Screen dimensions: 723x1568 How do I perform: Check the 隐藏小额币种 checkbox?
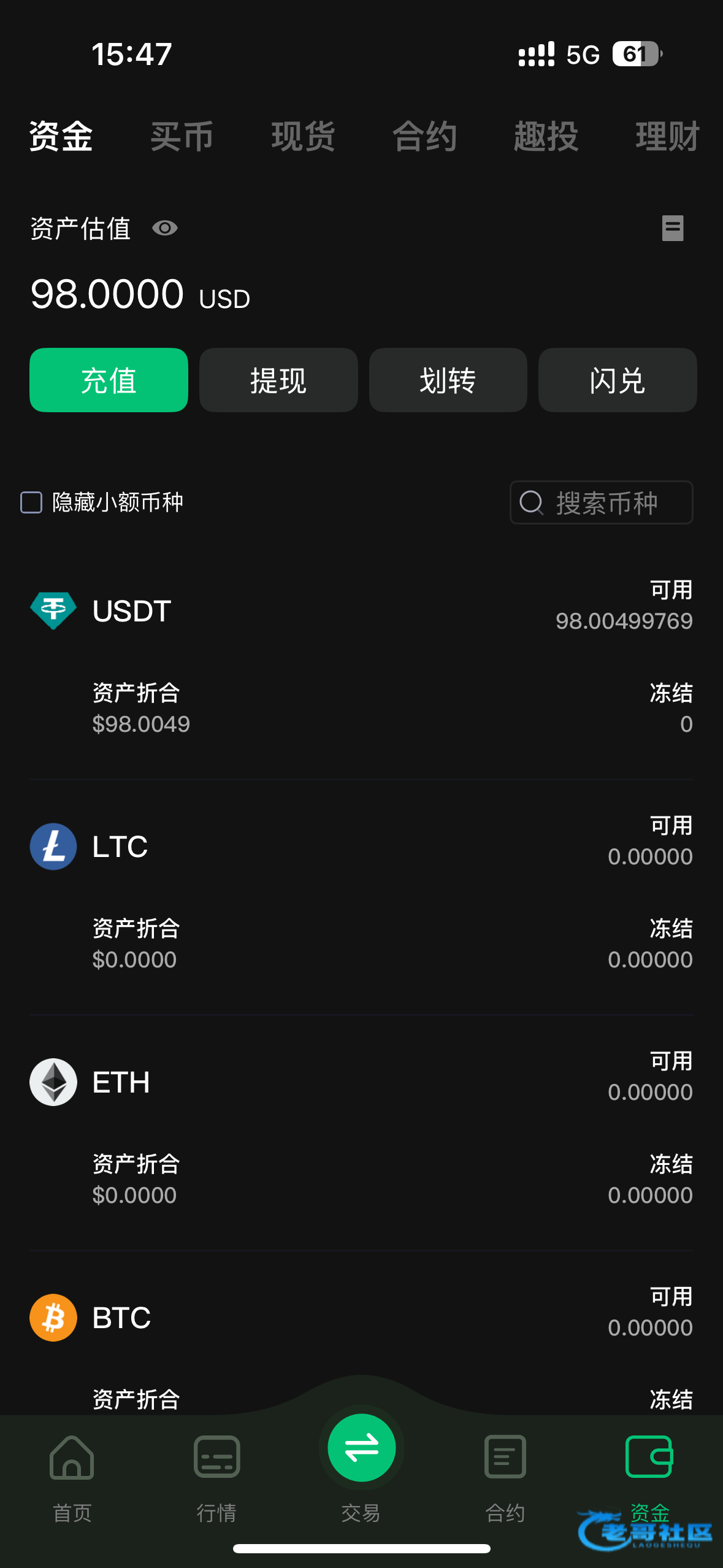(31, 502)
